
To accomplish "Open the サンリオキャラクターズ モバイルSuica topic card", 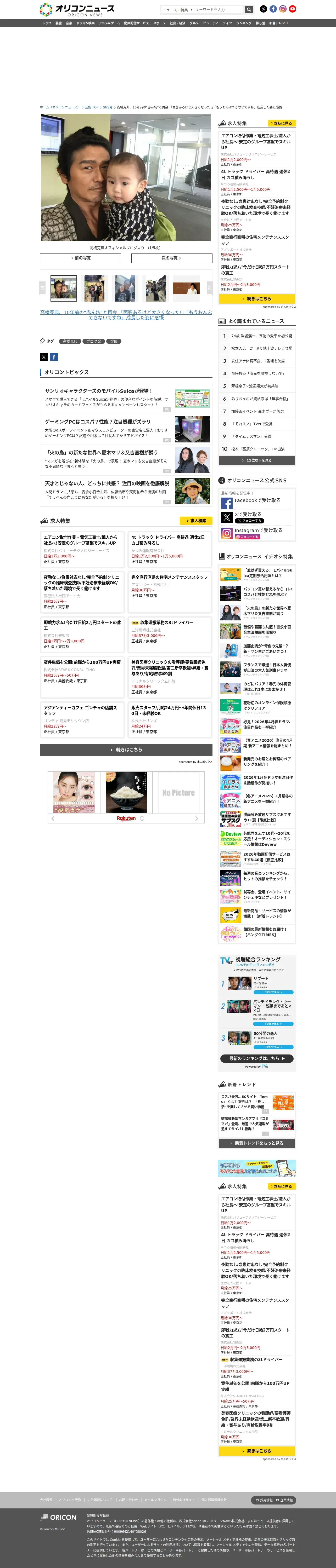I will pos(126,398).
